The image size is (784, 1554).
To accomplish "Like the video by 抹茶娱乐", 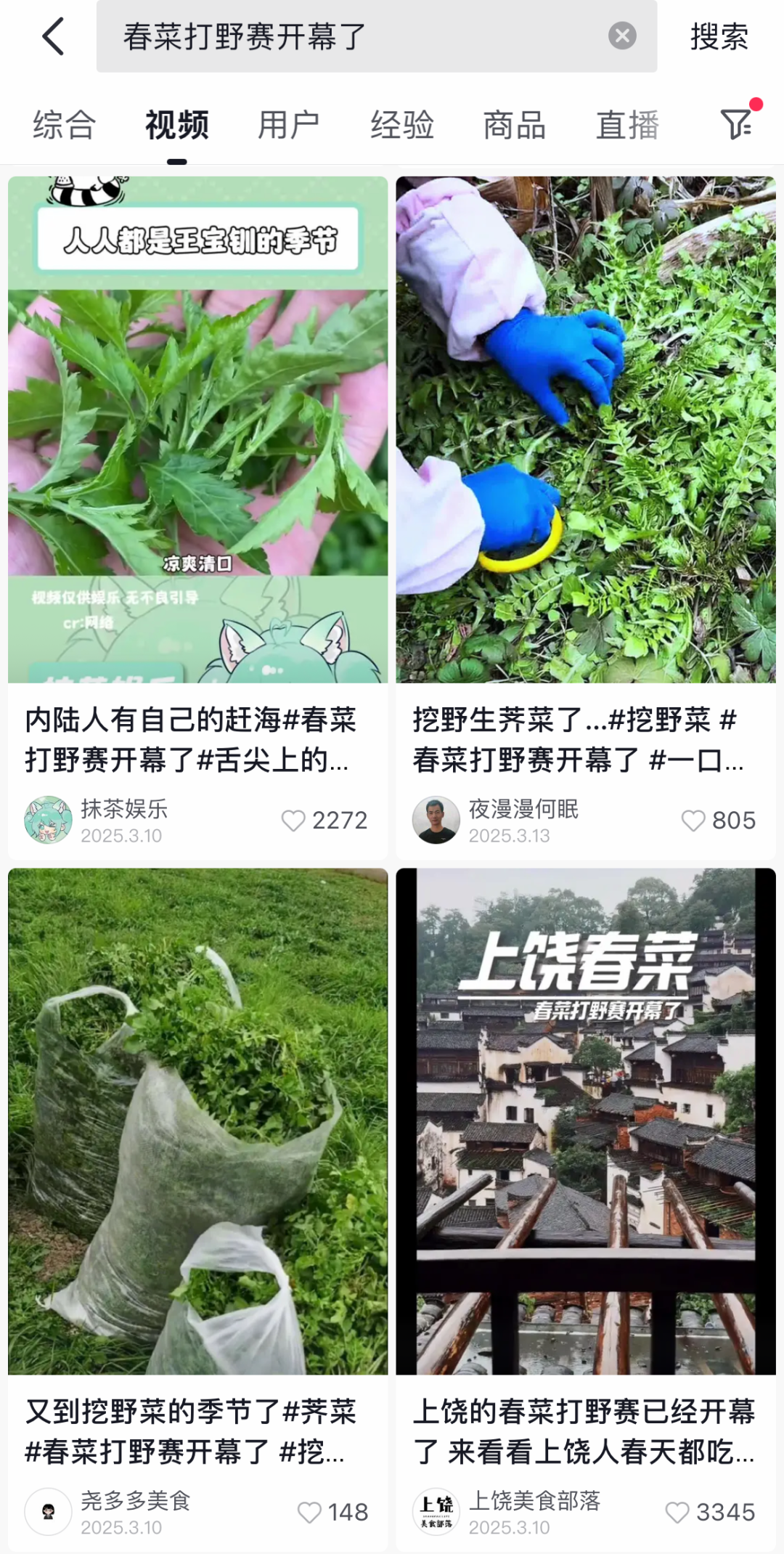I will pos(293,821).
